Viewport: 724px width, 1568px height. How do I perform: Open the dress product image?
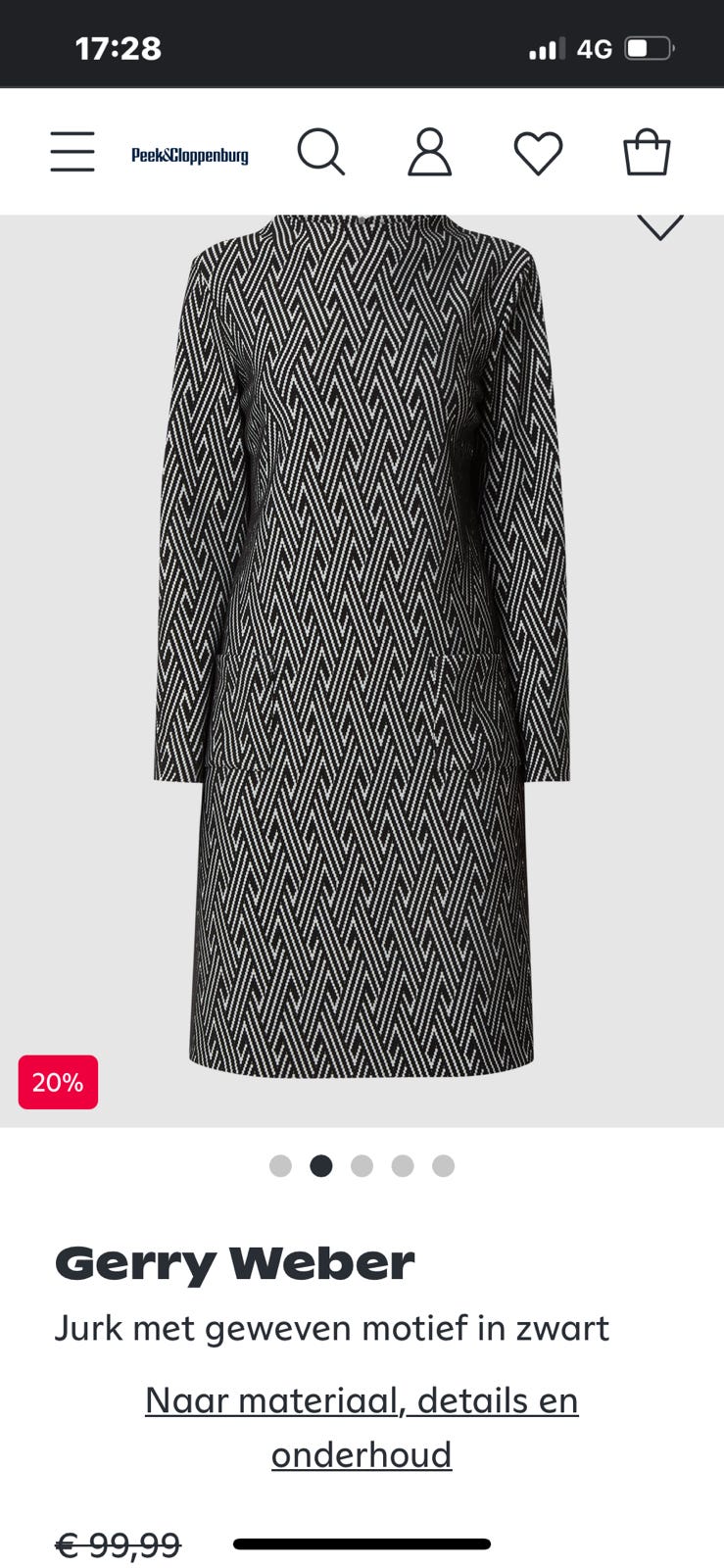[362, 647]
